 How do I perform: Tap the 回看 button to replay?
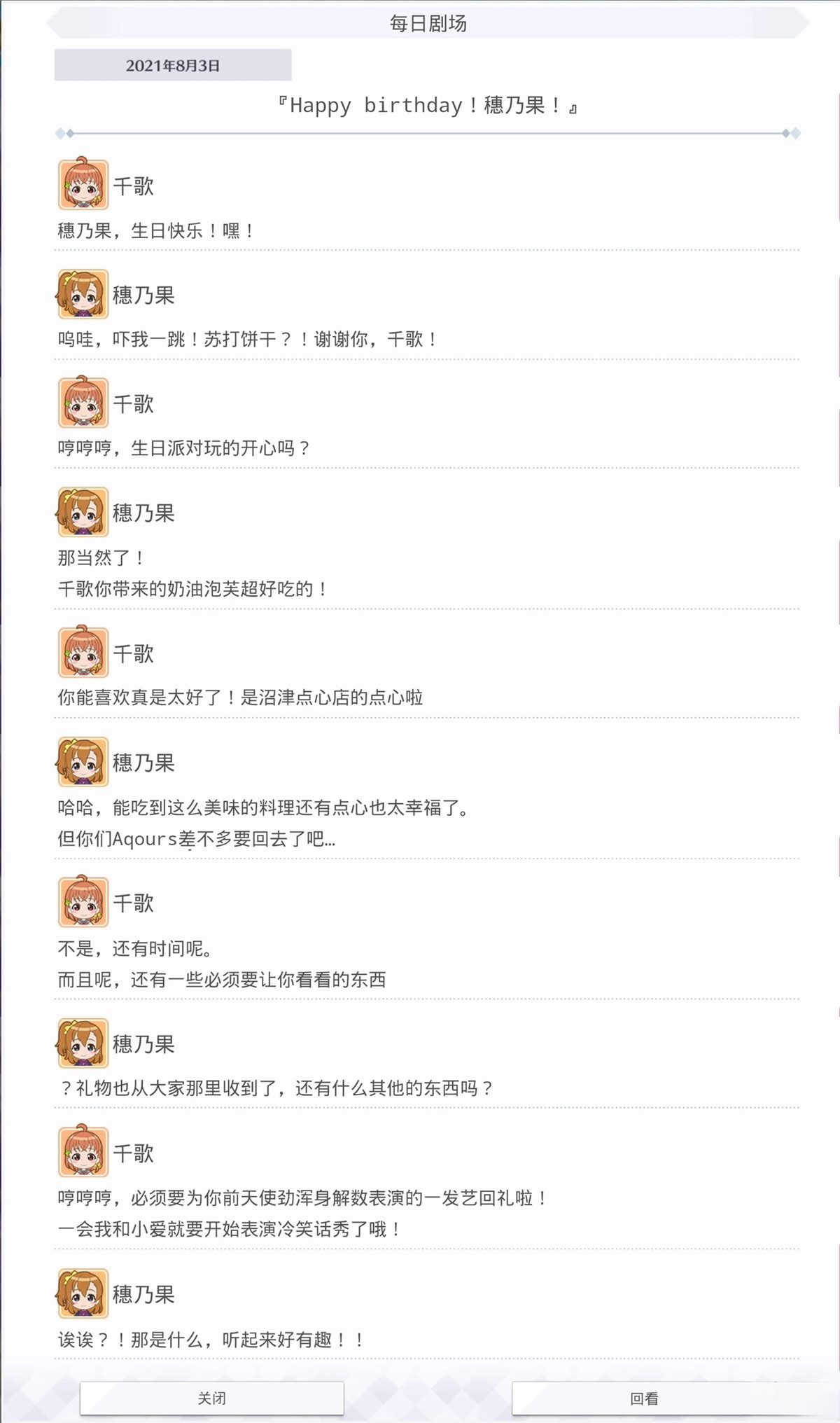[x=644, y=1398]
